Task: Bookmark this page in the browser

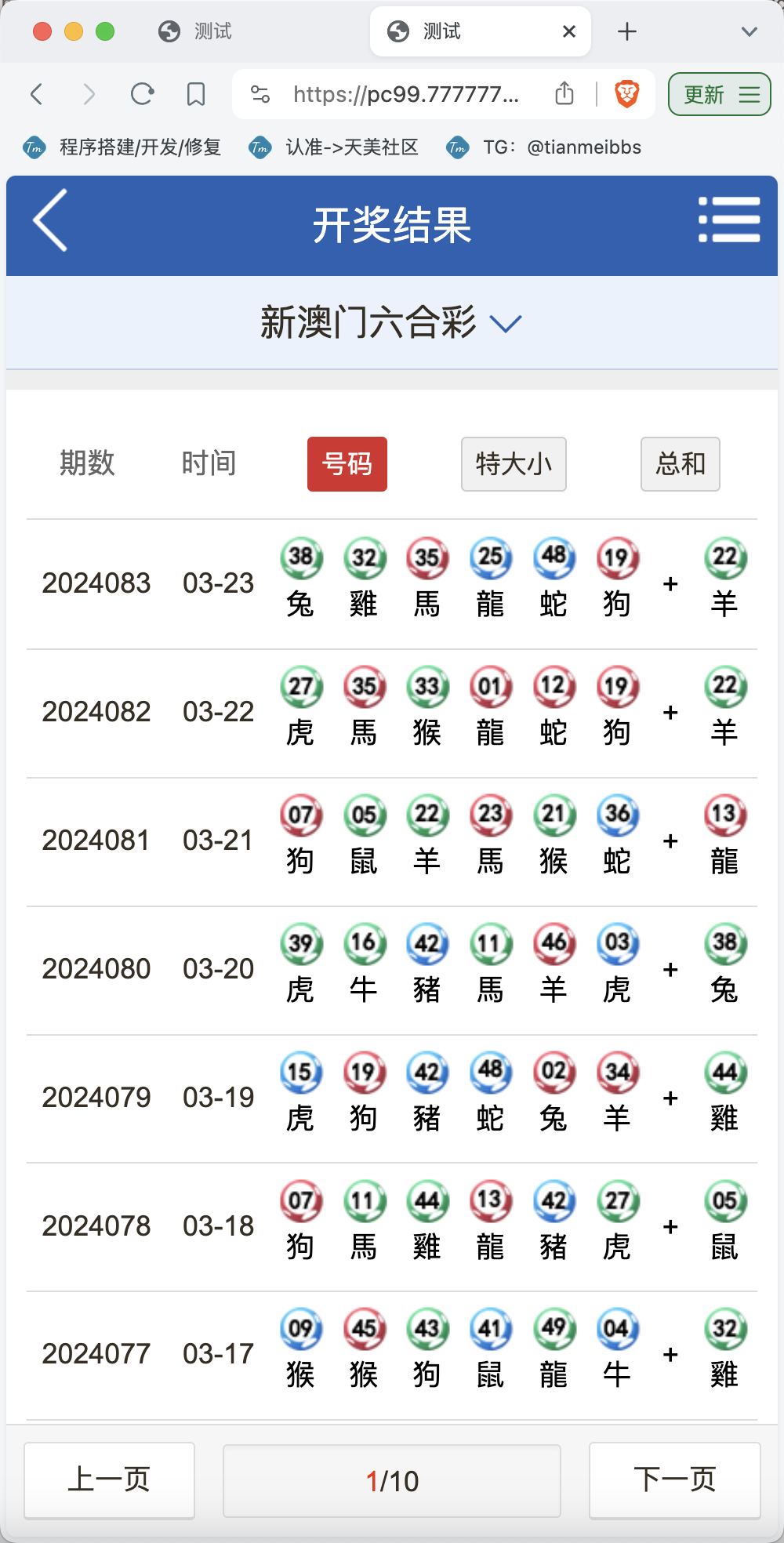Action: click(196, 95)
